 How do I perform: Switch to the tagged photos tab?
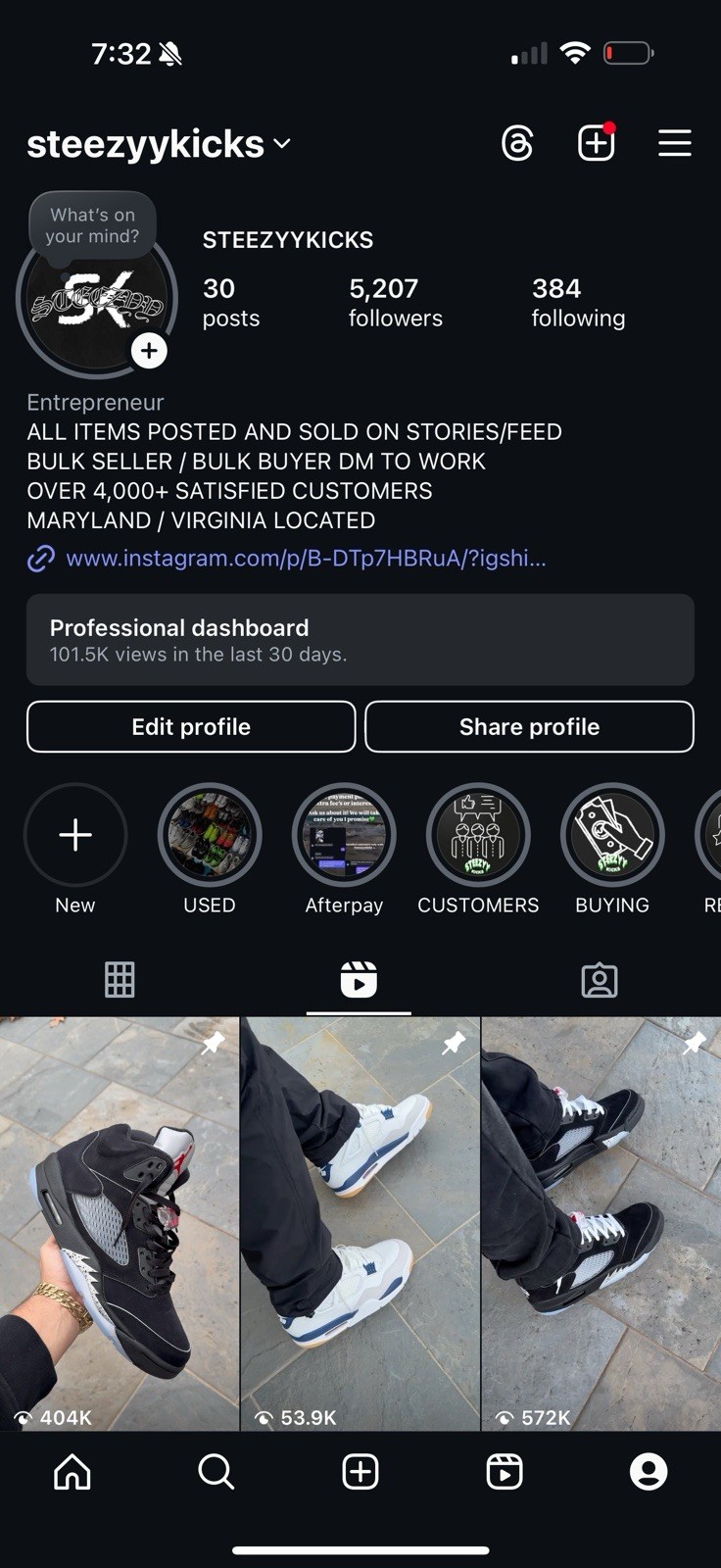pos(599,979)
